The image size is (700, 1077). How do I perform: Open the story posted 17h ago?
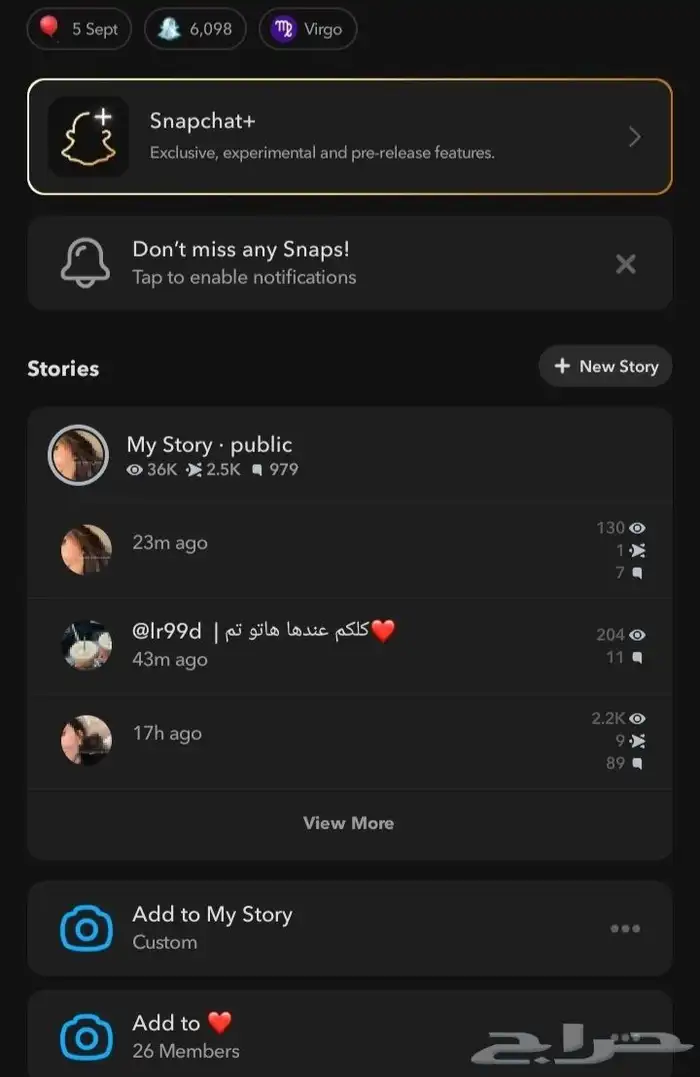pyautogui.click(x=350, y=740)
